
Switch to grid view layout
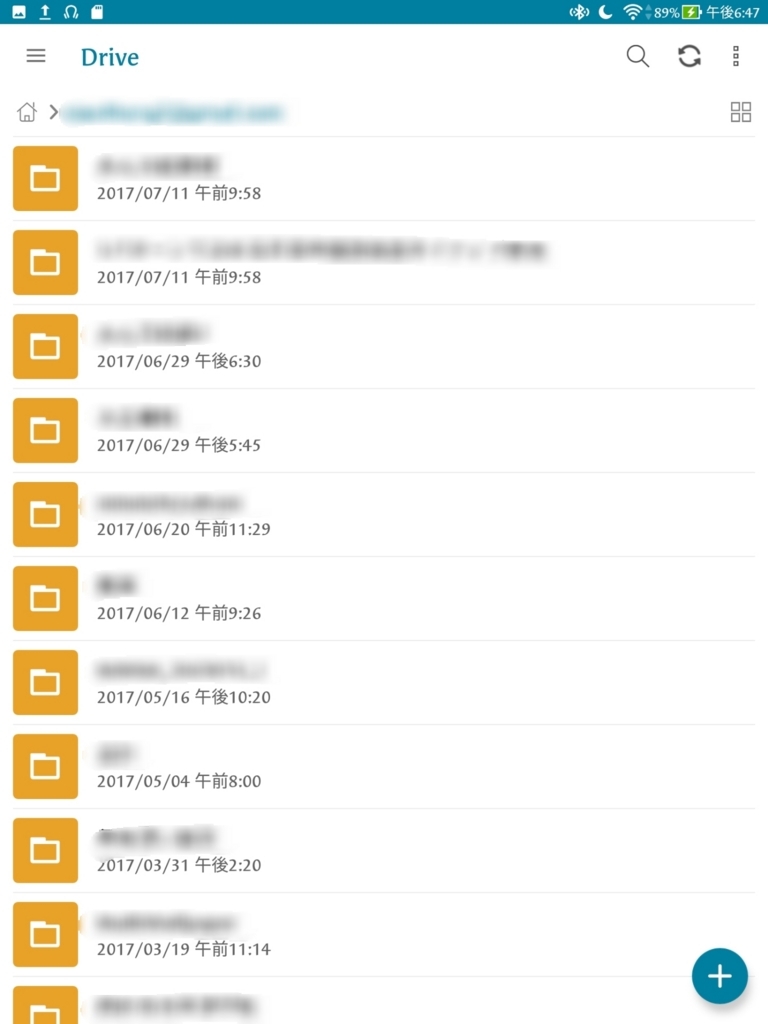tap(741, 112)
